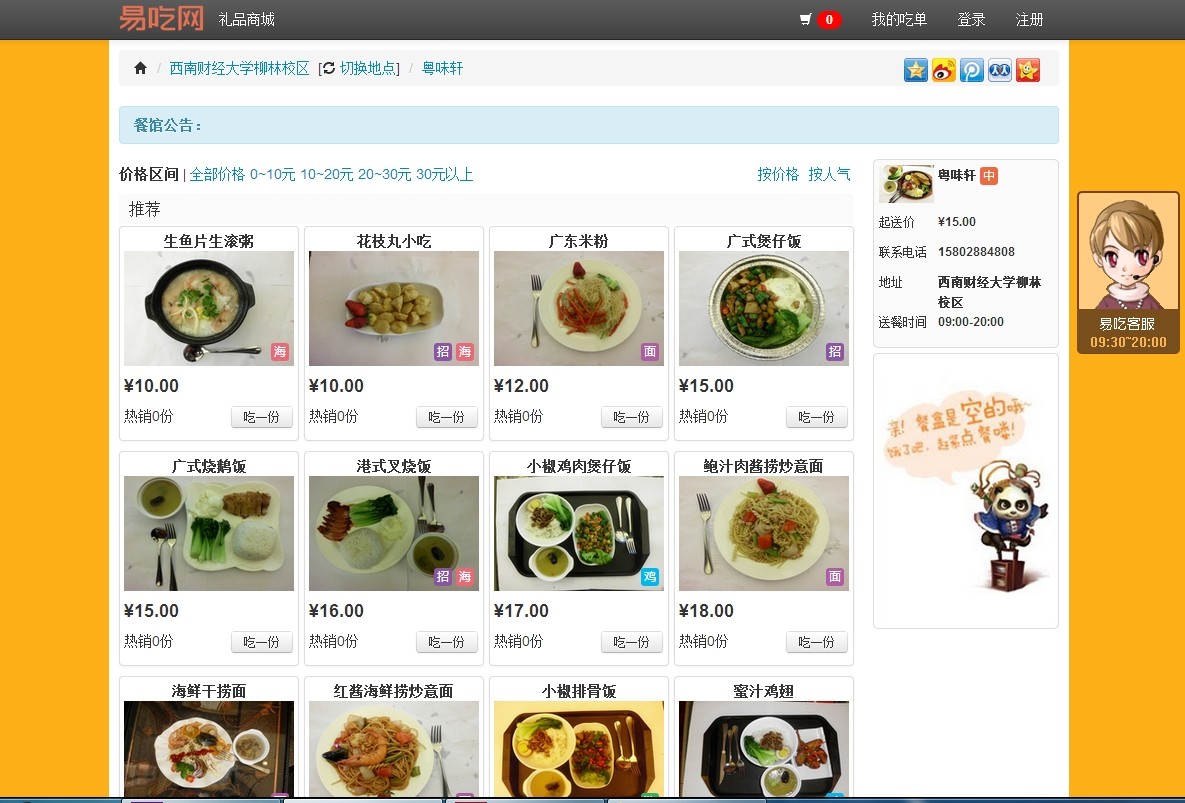The height and width of the screenshot is (803, 1185).
Task: Sort dishes 按价格
Action: point(777,174)
